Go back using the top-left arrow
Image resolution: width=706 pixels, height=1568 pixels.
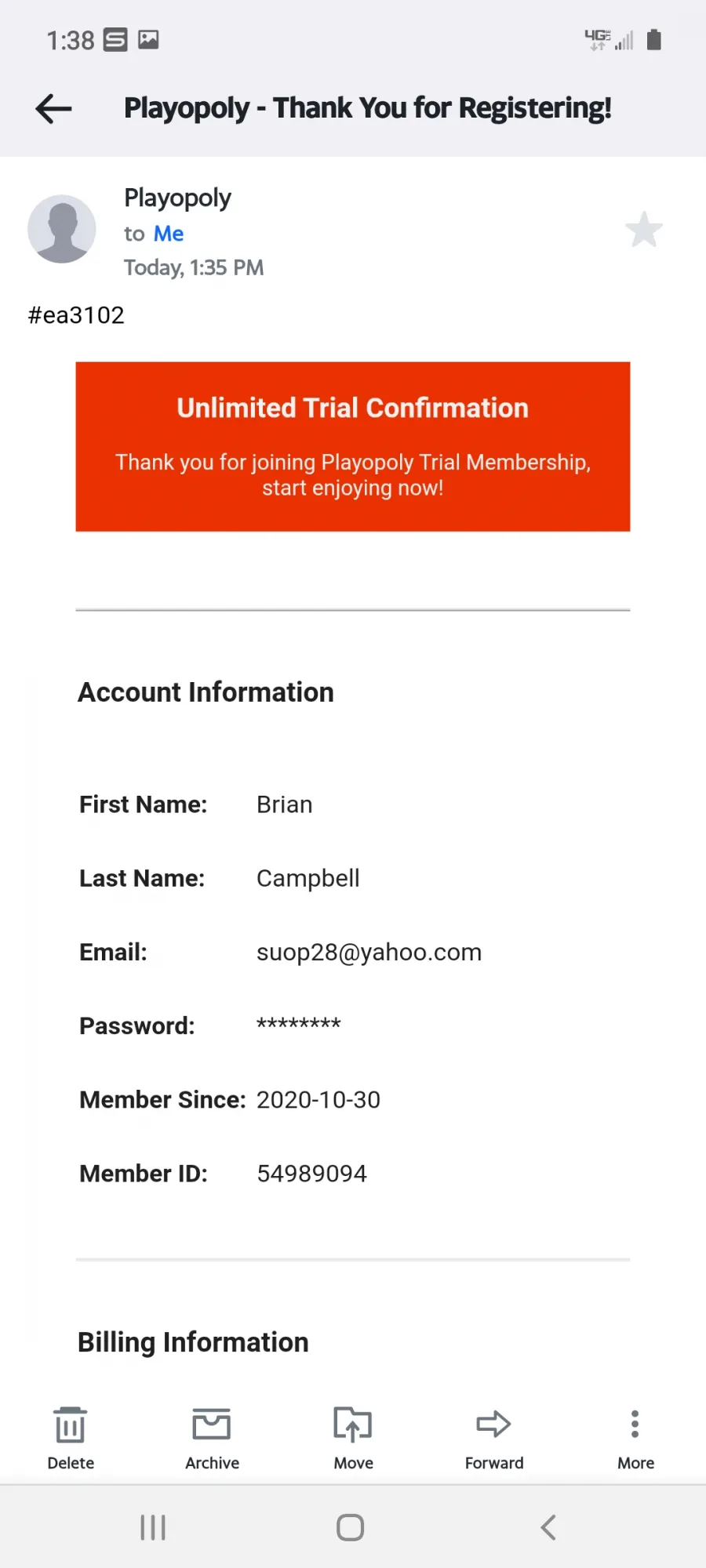coord(53,108)
